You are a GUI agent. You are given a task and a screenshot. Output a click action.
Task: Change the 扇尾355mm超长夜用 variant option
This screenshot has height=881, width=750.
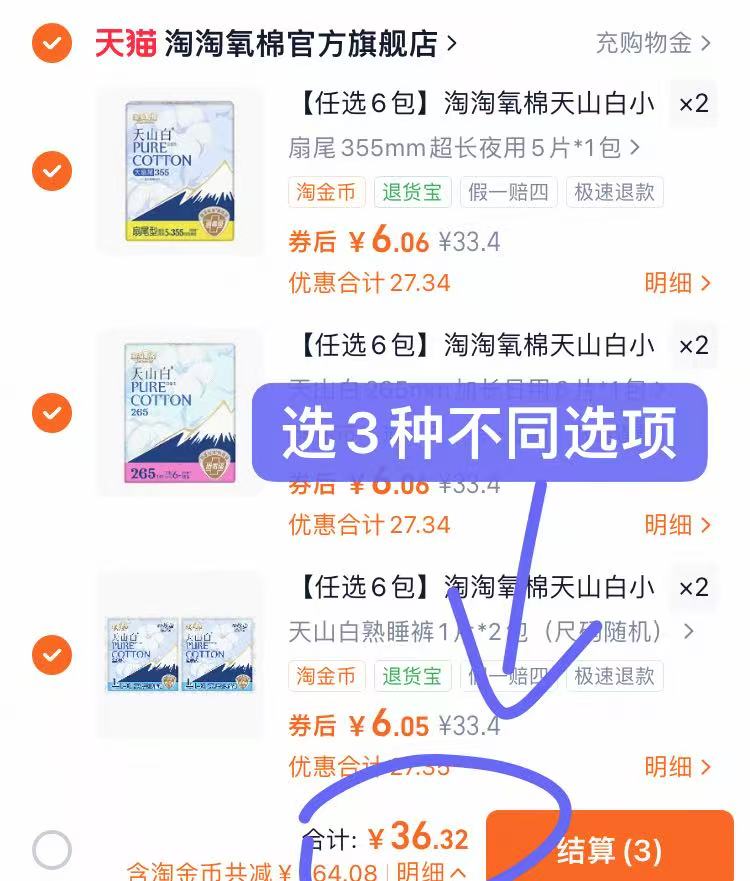464,148
